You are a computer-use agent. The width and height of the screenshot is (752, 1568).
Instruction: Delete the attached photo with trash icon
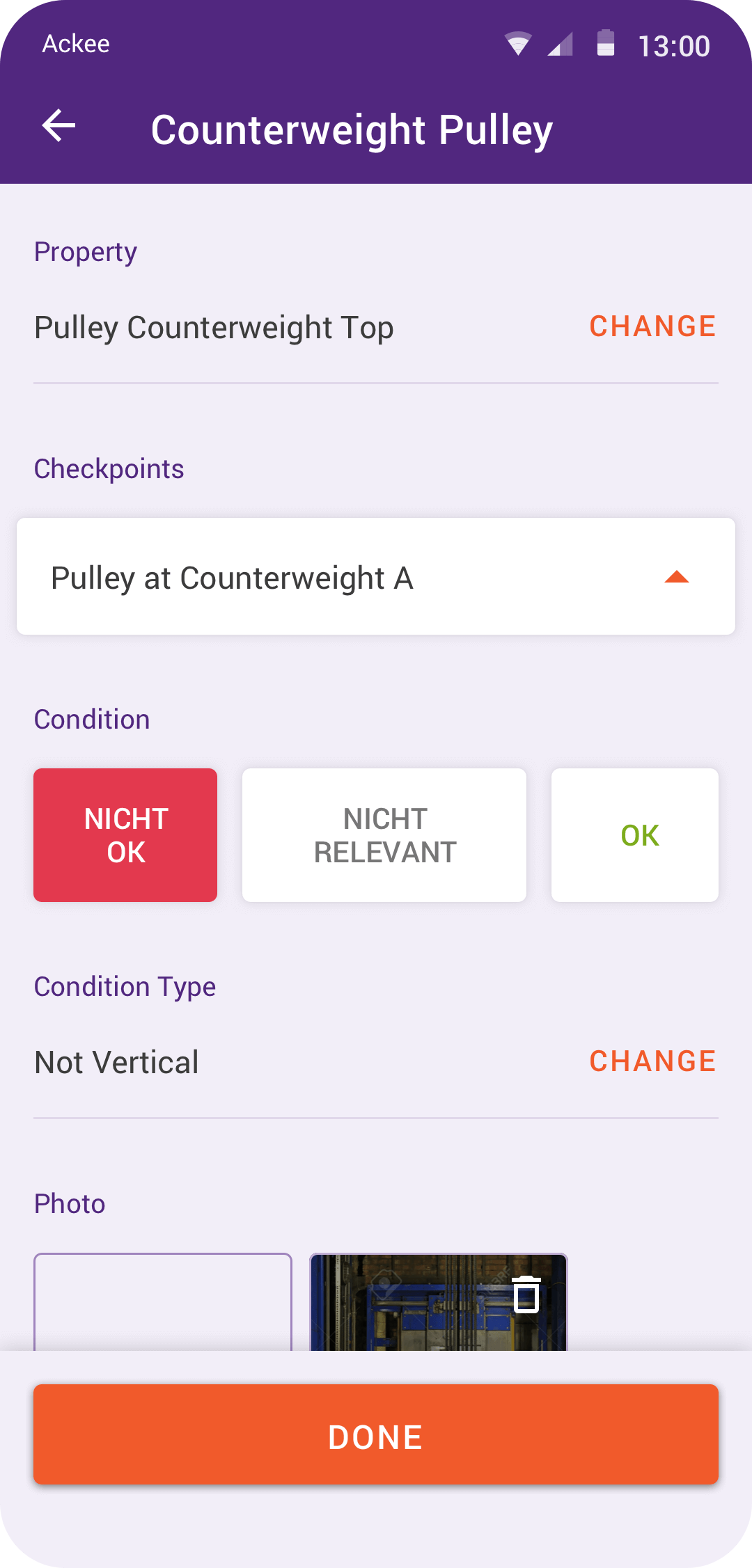(x=526, y=1294)
